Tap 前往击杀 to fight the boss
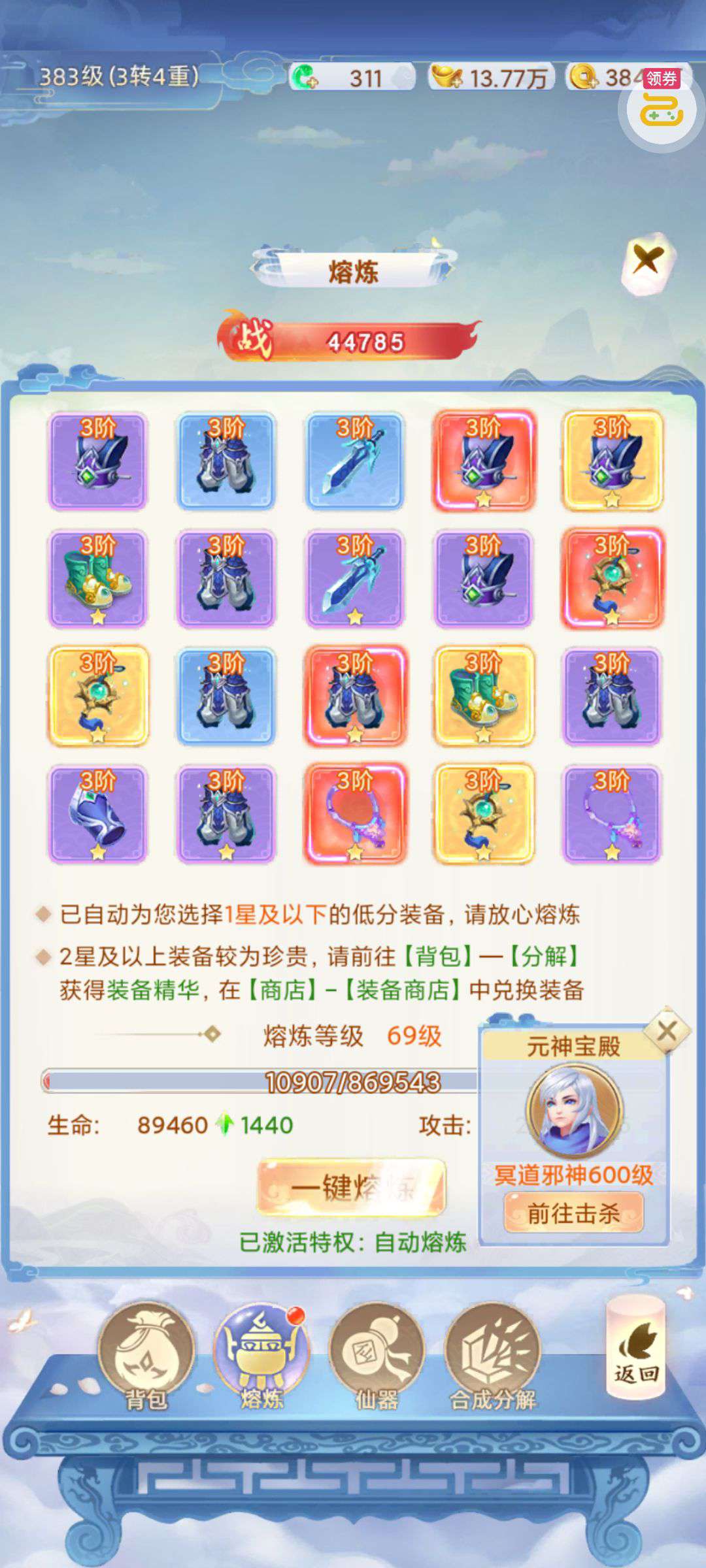706x1568 pixels. pos(573,1213)
